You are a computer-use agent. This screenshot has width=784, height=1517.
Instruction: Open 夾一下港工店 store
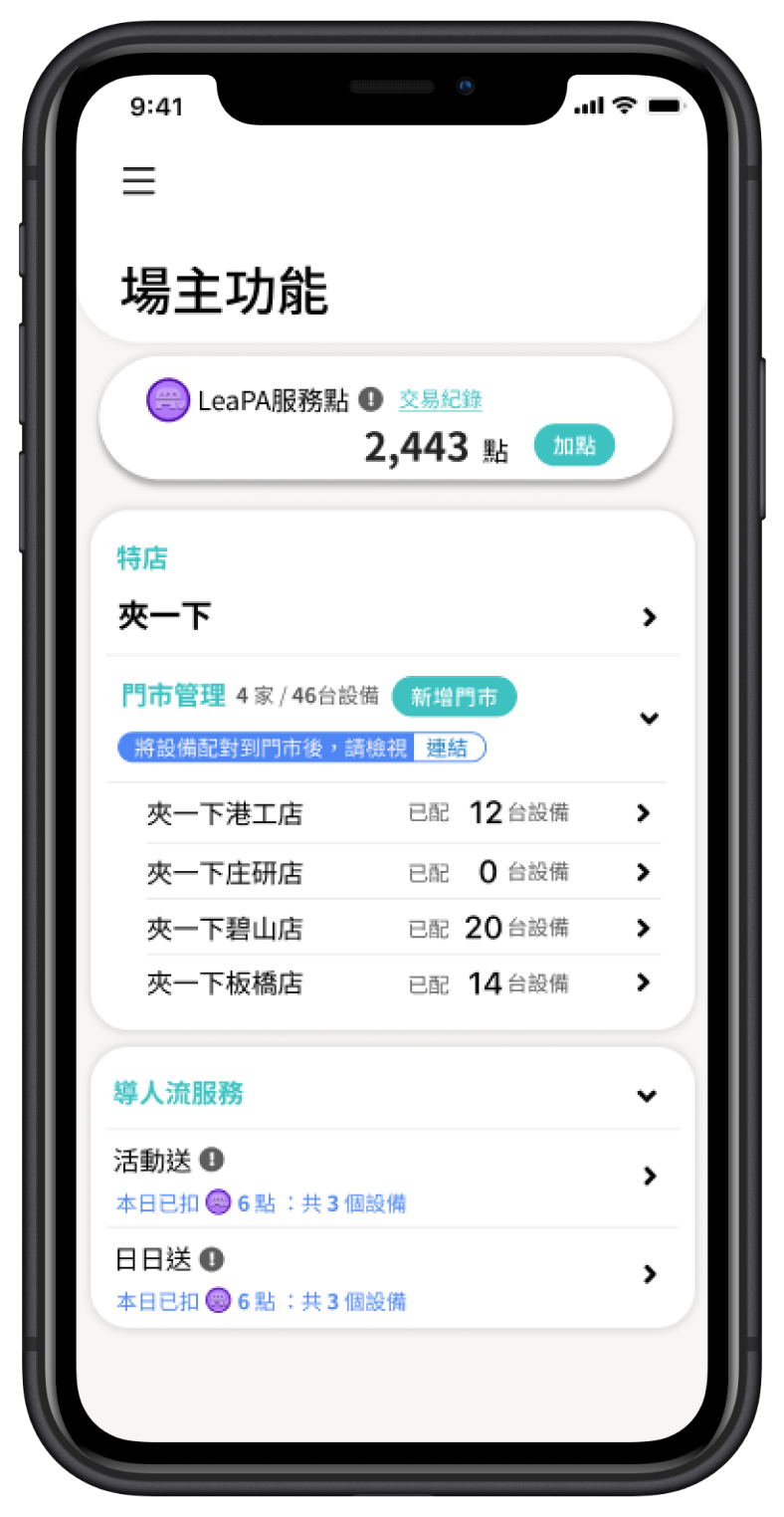coord(398,813)
